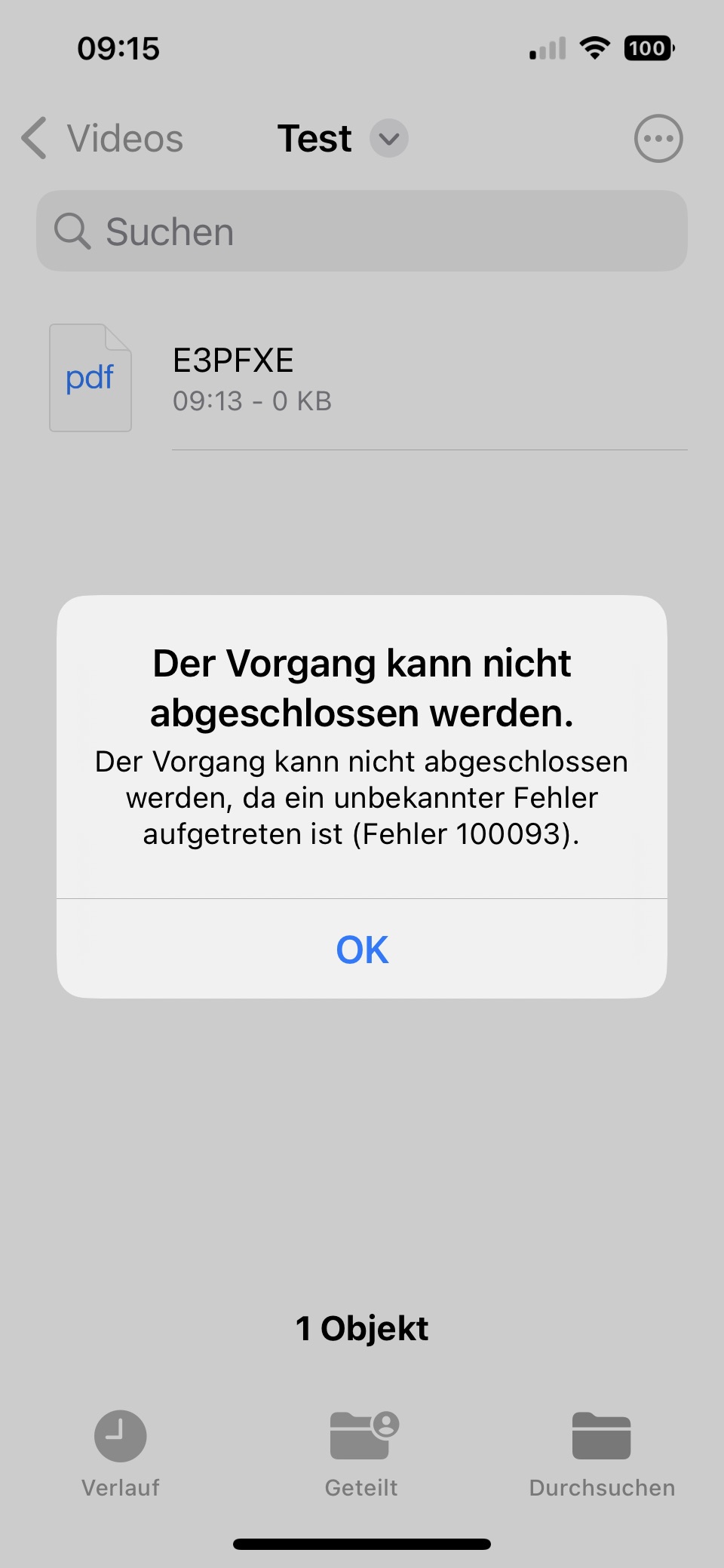Go back to the Videos folder
This screenshot has width=724, height=1568.
click(x=103, y=139)
